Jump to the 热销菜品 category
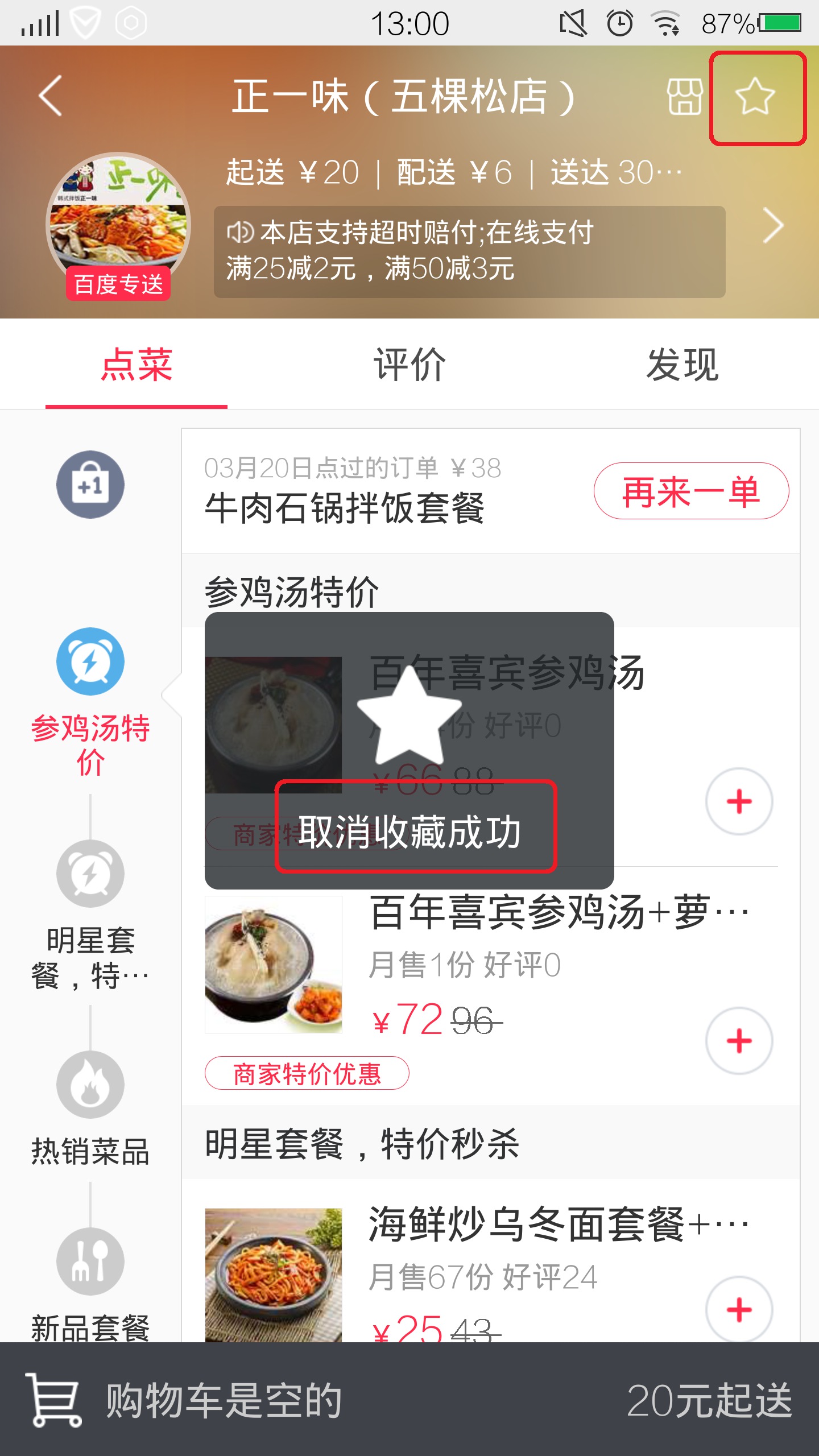The width and height of the screenshot is (819, 1456). 90,1109
